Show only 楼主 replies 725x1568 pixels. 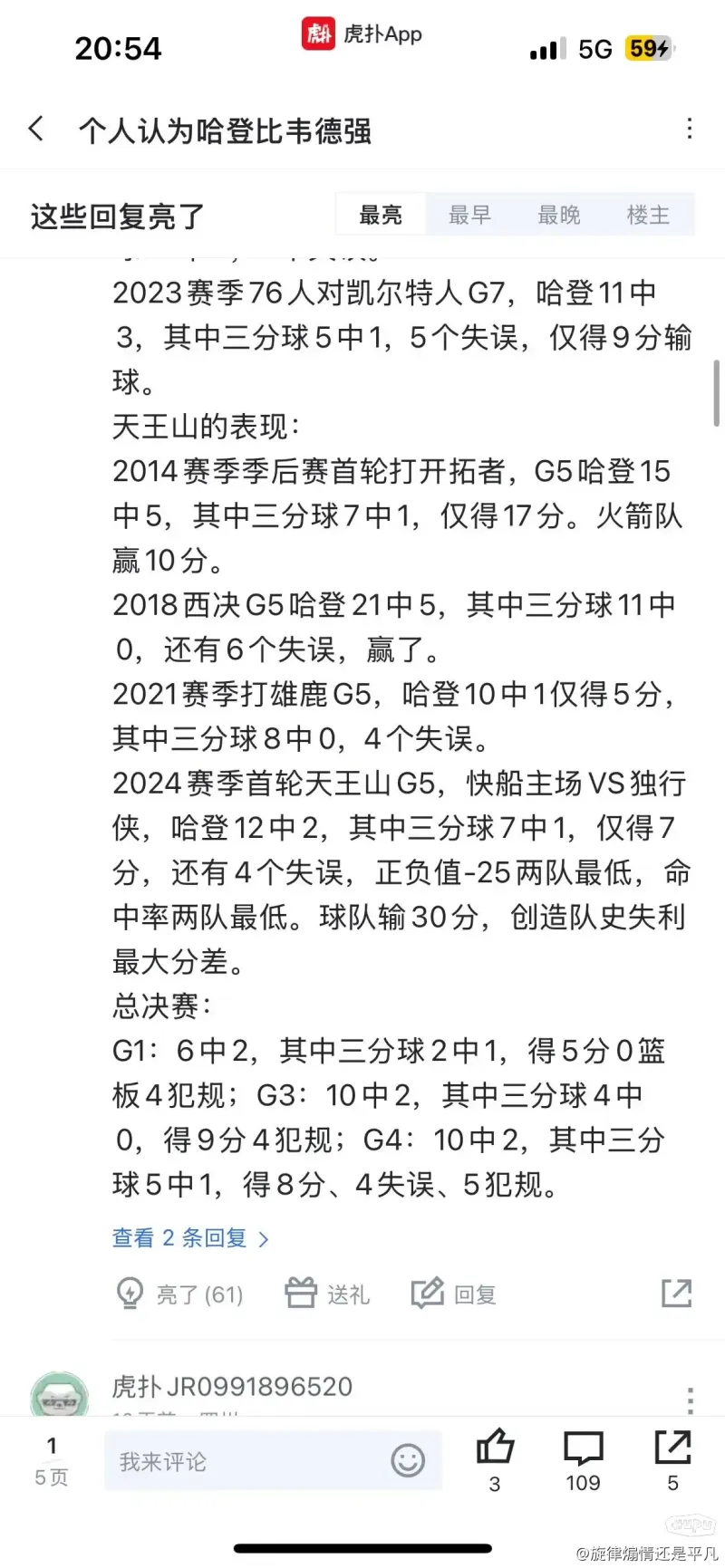click(648, 215)
